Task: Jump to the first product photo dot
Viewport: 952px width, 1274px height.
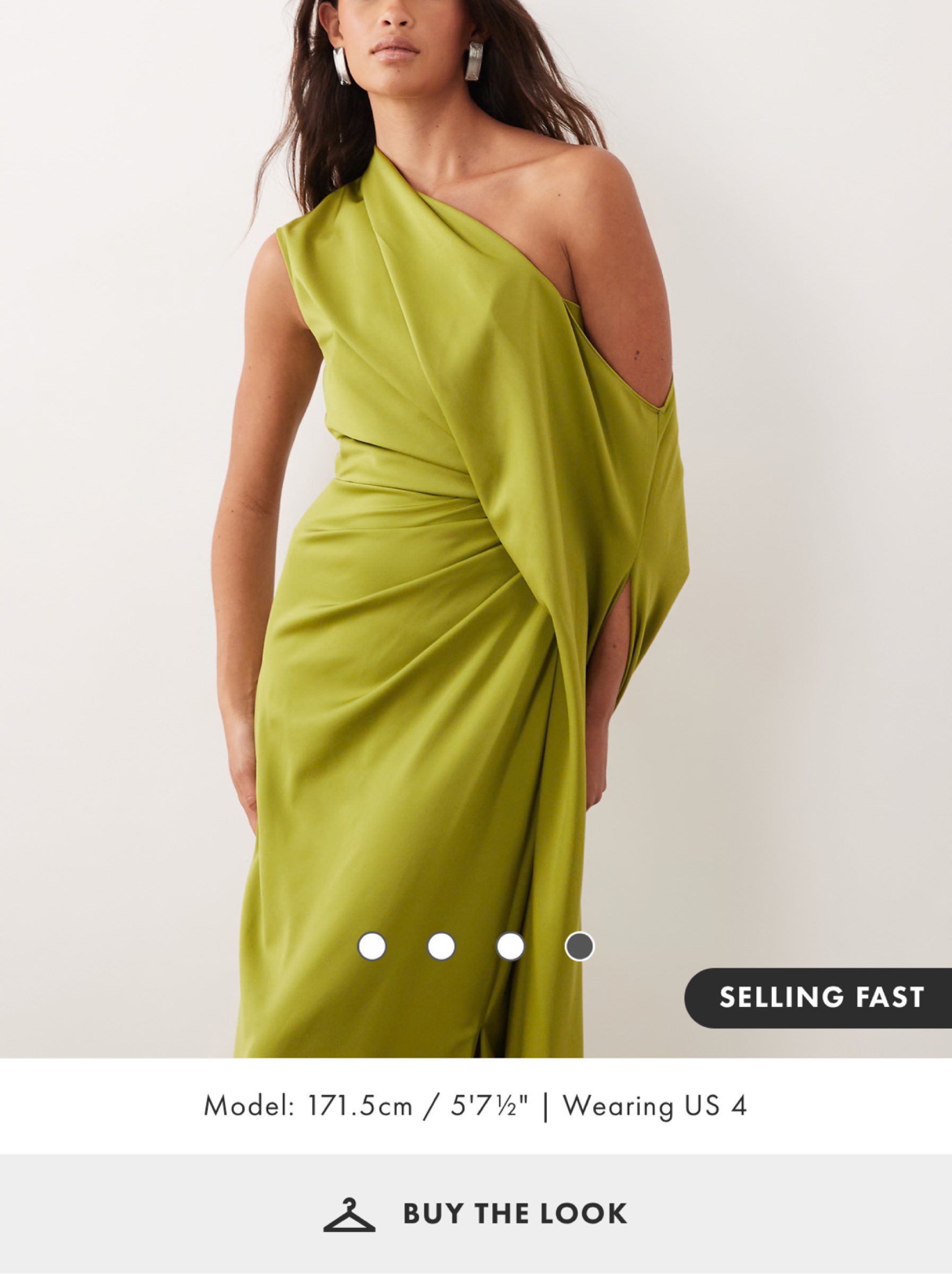Action: click(x=372, y=946)
